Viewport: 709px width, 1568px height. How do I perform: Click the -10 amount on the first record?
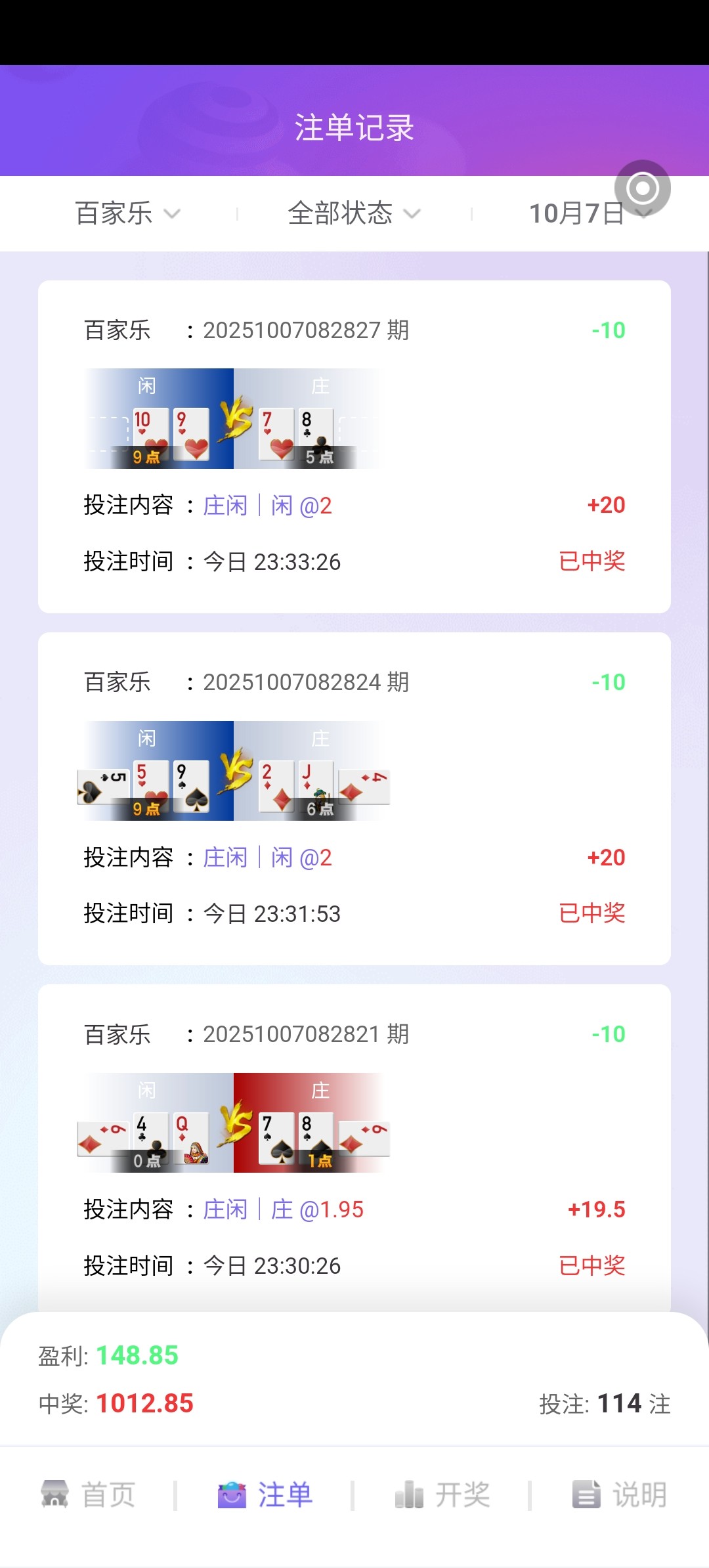(x=608, y=330)
